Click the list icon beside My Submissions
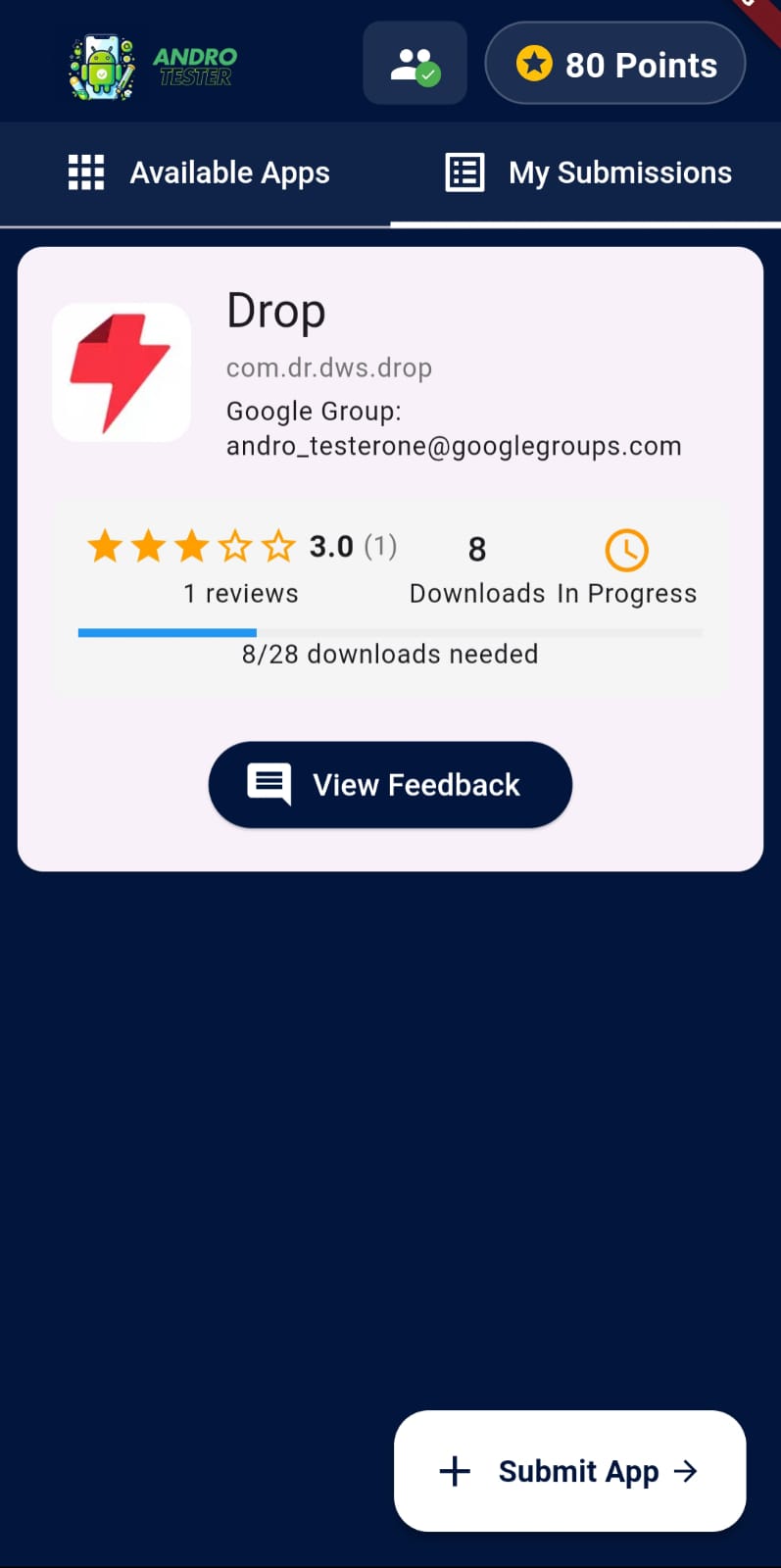 tap(463, 171)
